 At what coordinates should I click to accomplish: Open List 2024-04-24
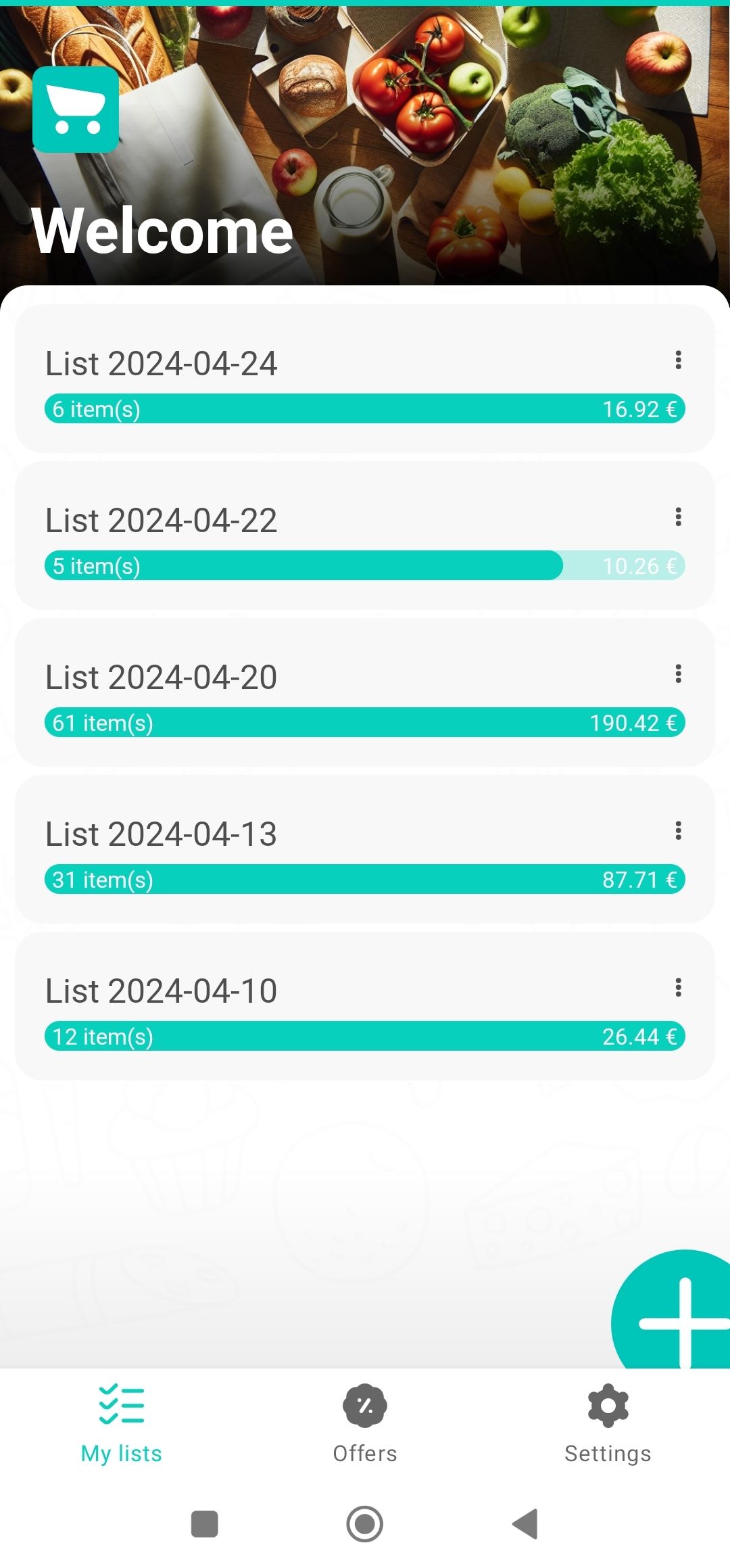pos(270,363)
